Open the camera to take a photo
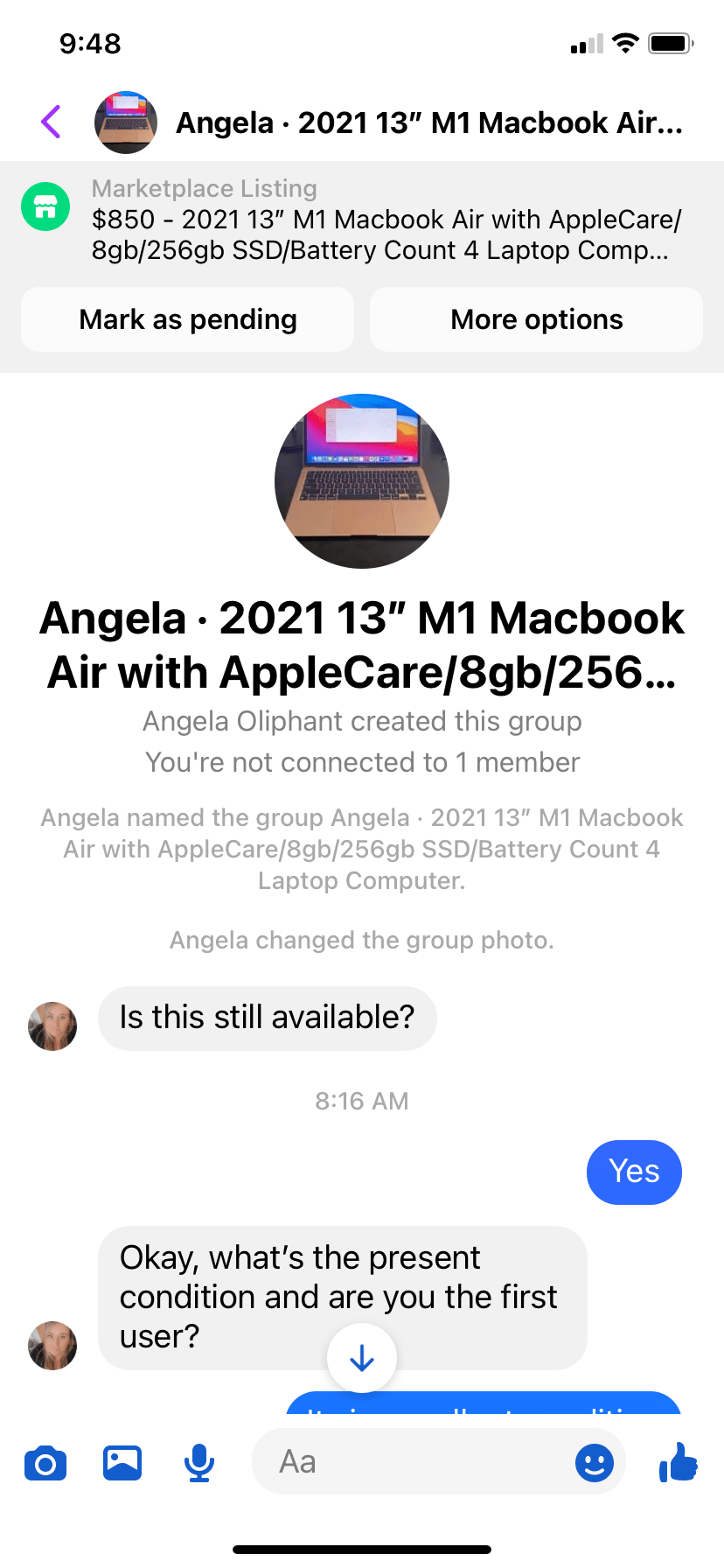This screenshot has width=724, height=1568. coord(45,1462)
